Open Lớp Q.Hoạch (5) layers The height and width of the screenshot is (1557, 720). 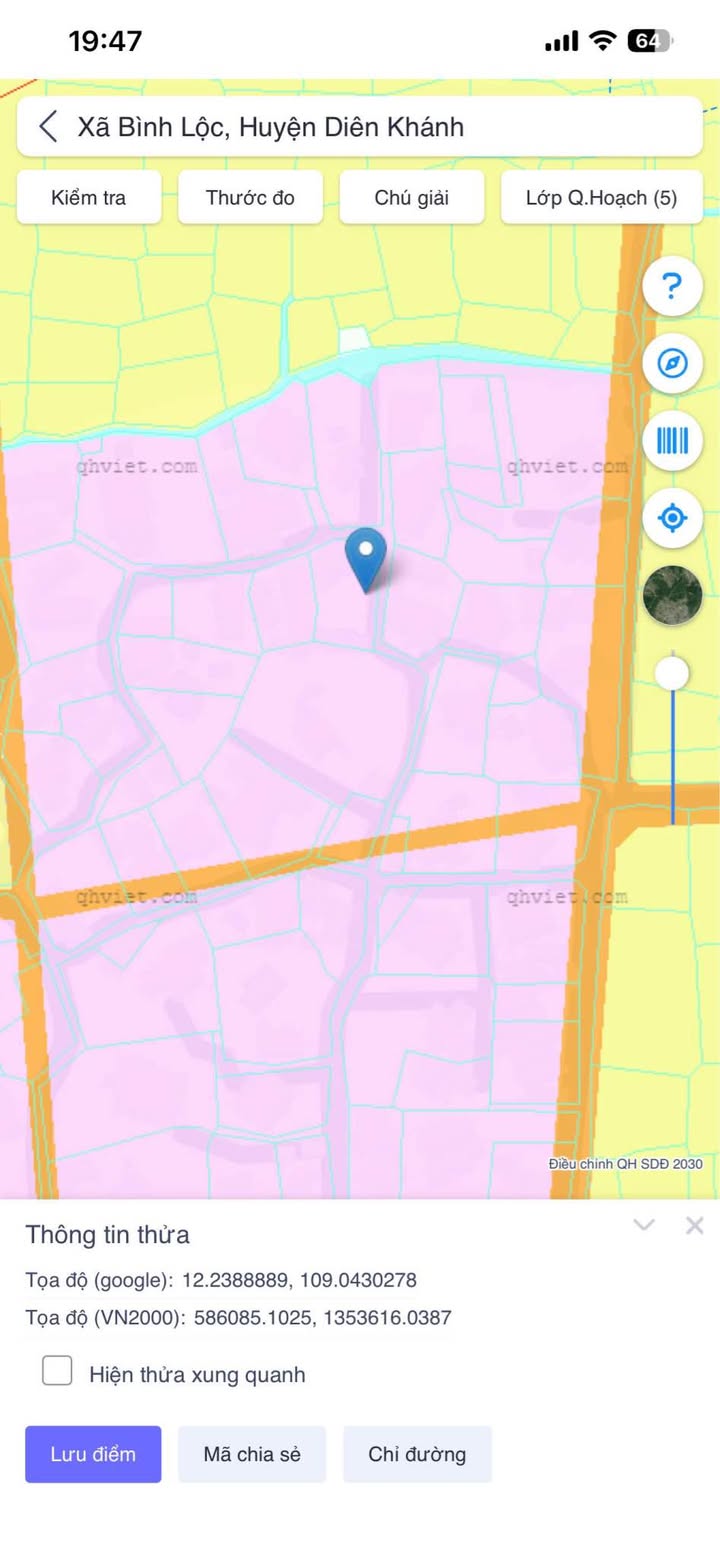coord(601,197)
